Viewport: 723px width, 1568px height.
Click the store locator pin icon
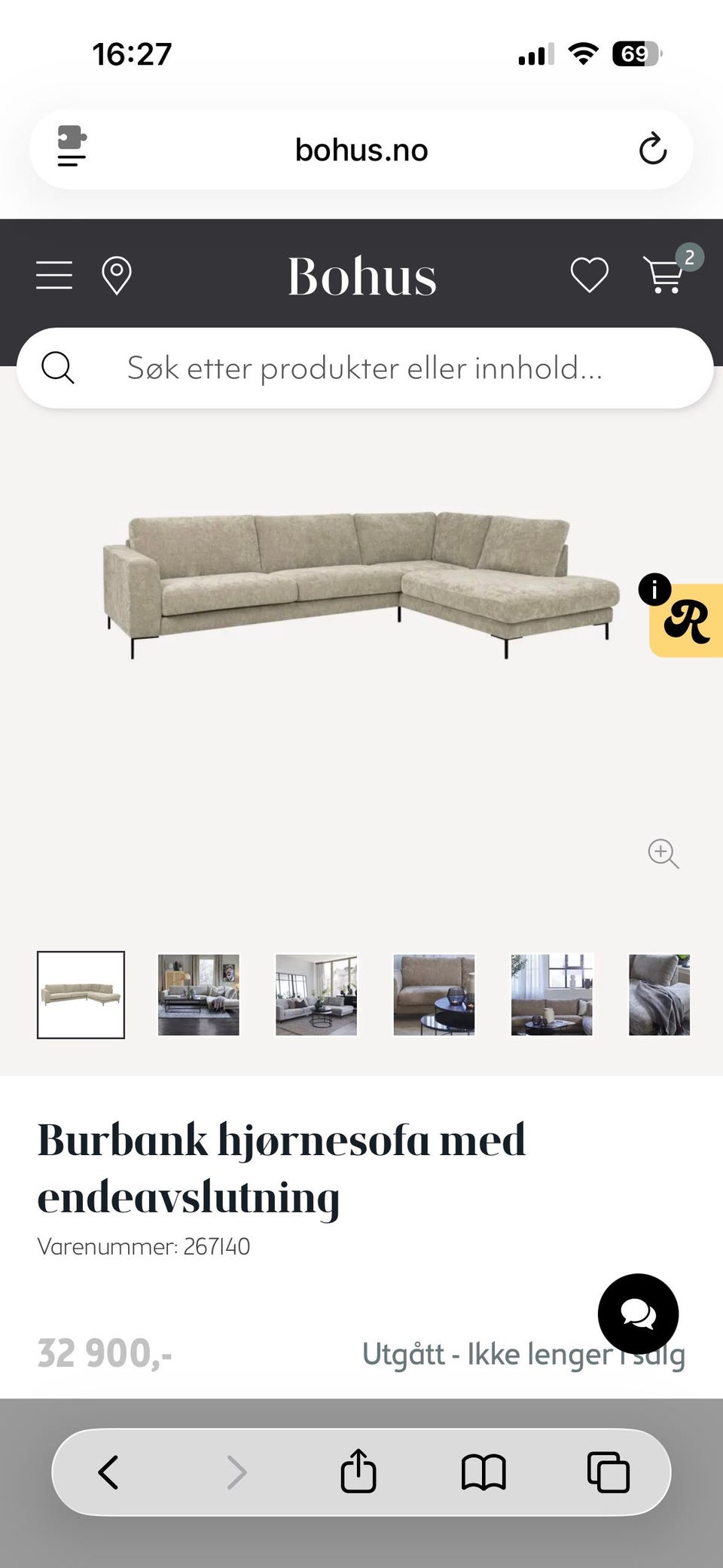(x=116, y=275)
